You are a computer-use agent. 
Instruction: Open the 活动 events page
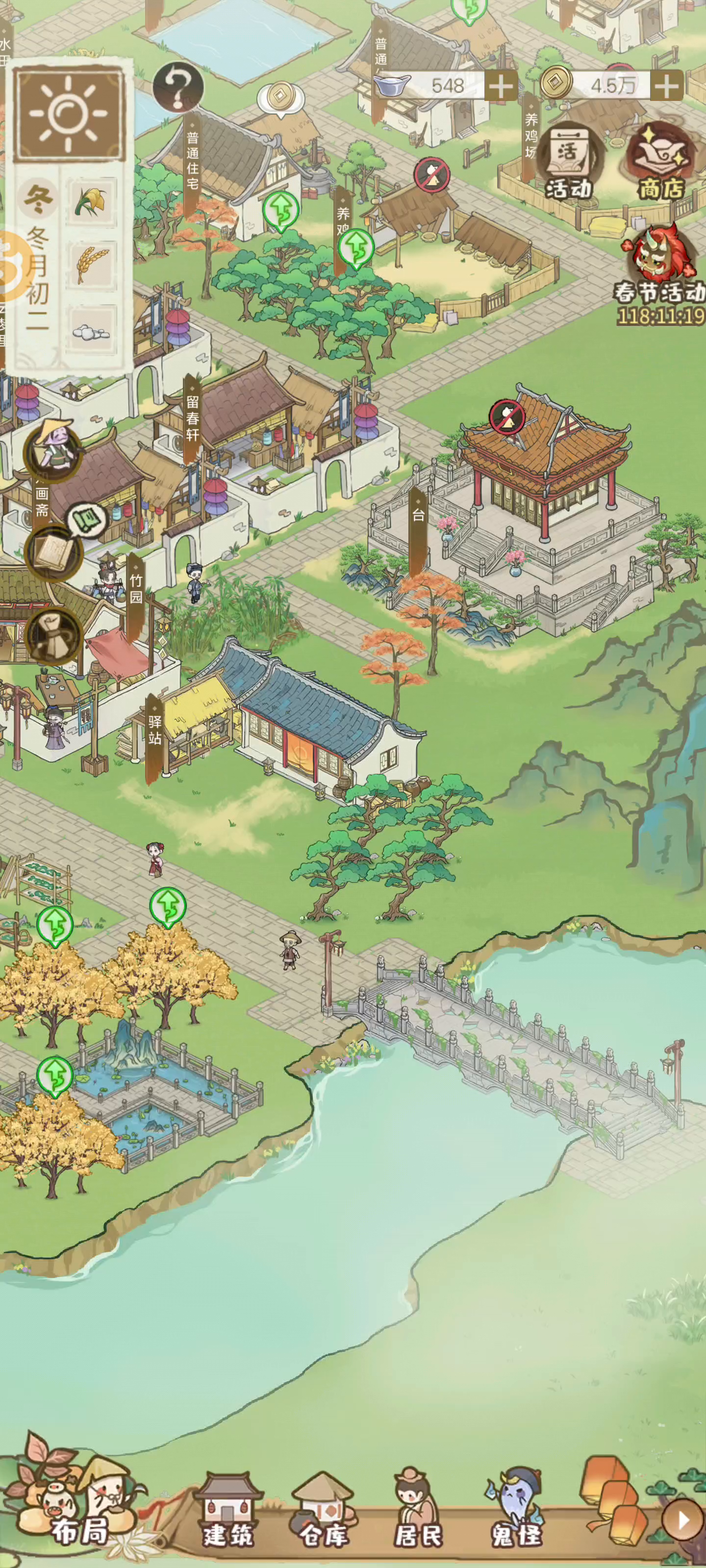pyautogui.click(x=568, y=163)
